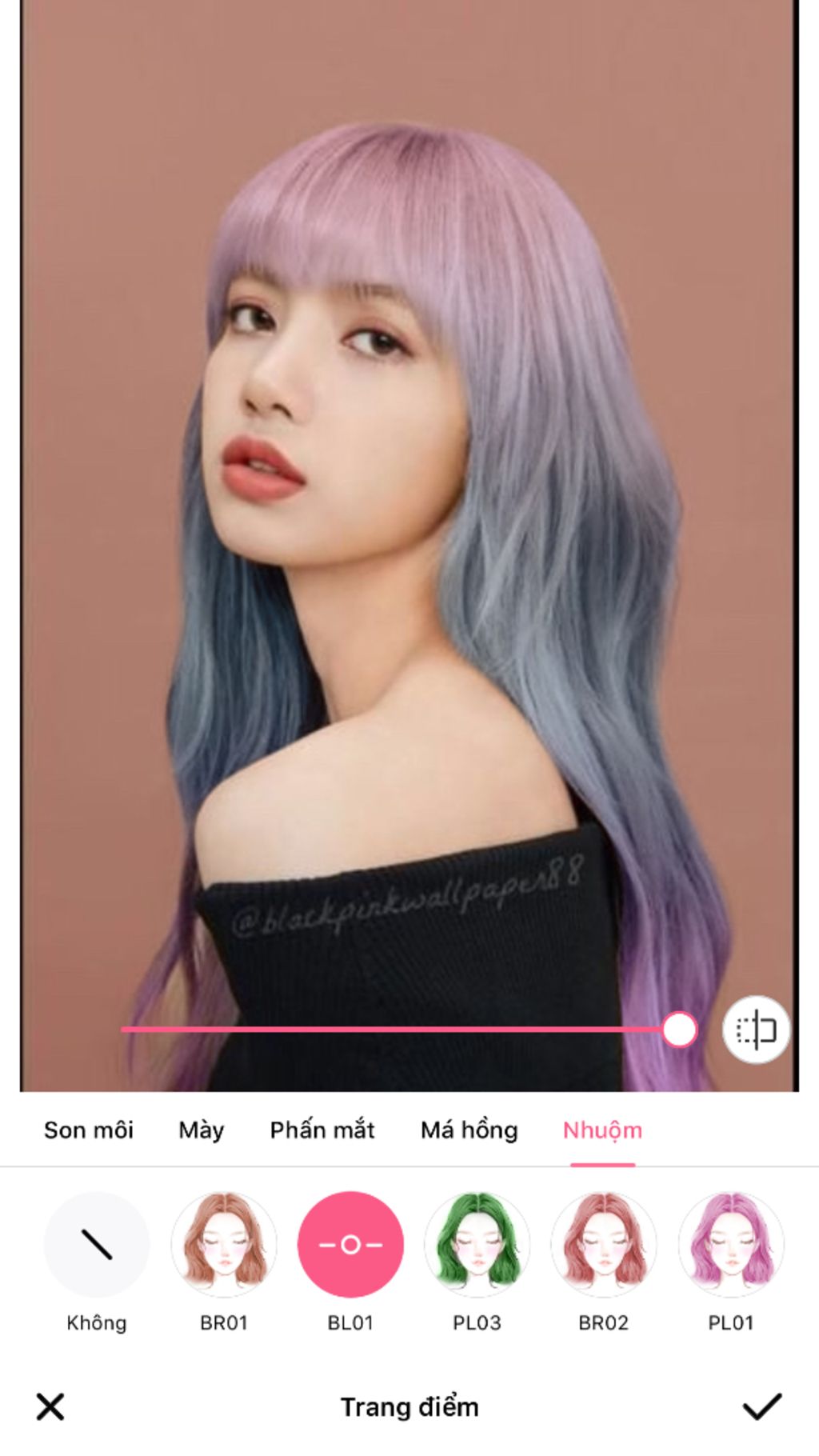Confirm changes with the checkmark
The height and width of the screenshot is (1456, 819).
coord(761,1406)
